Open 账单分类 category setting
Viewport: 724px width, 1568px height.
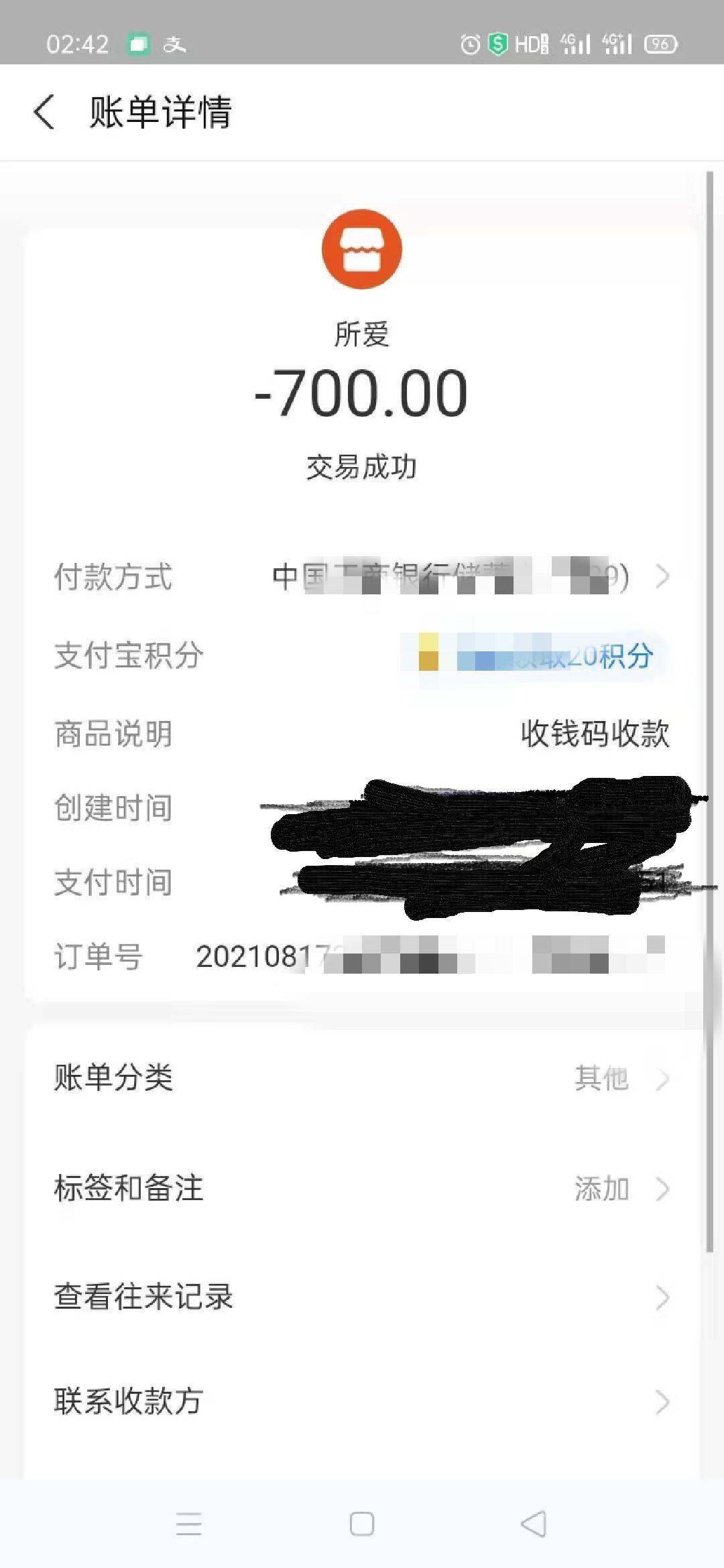(x=362, y=1078)
